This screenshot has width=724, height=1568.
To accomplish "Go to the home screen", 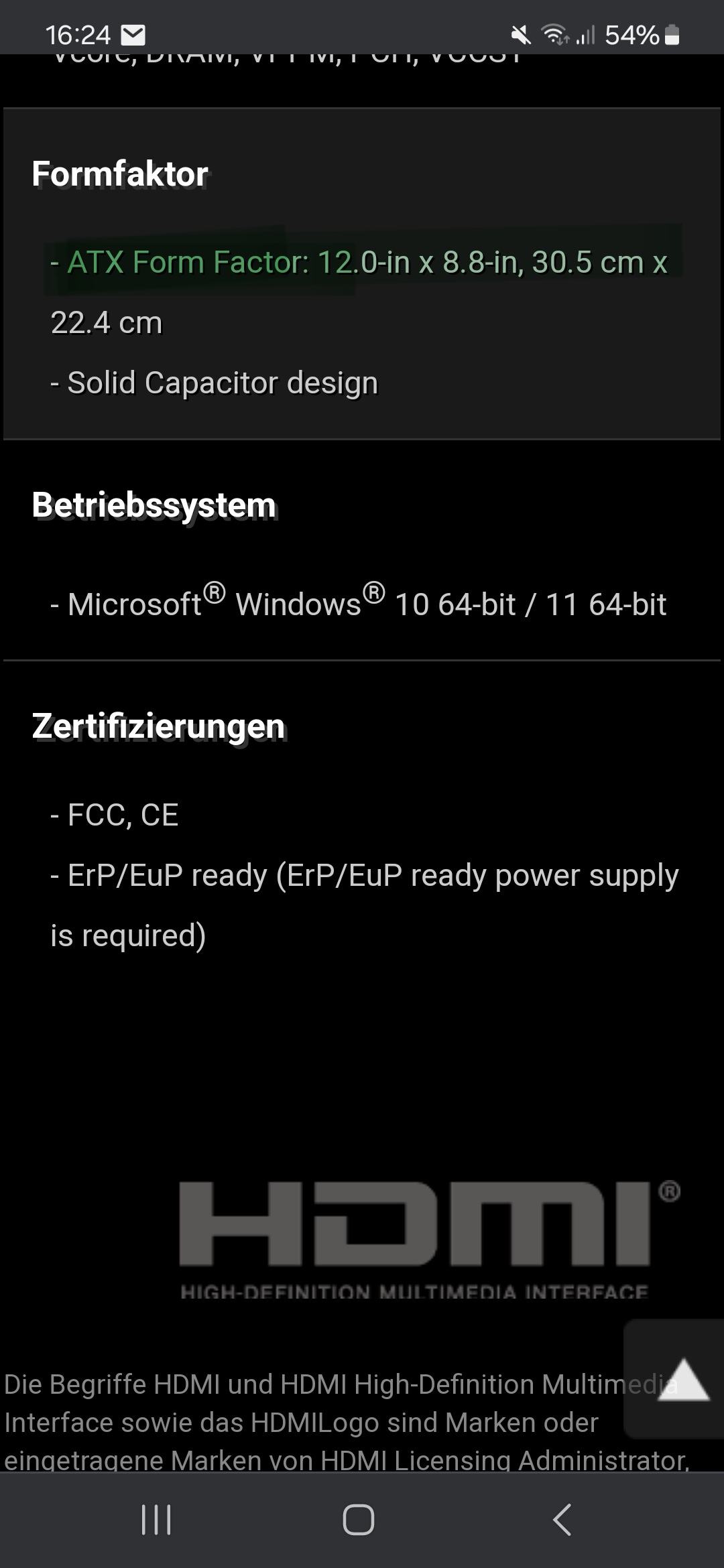I will (x=358, y=1519).
